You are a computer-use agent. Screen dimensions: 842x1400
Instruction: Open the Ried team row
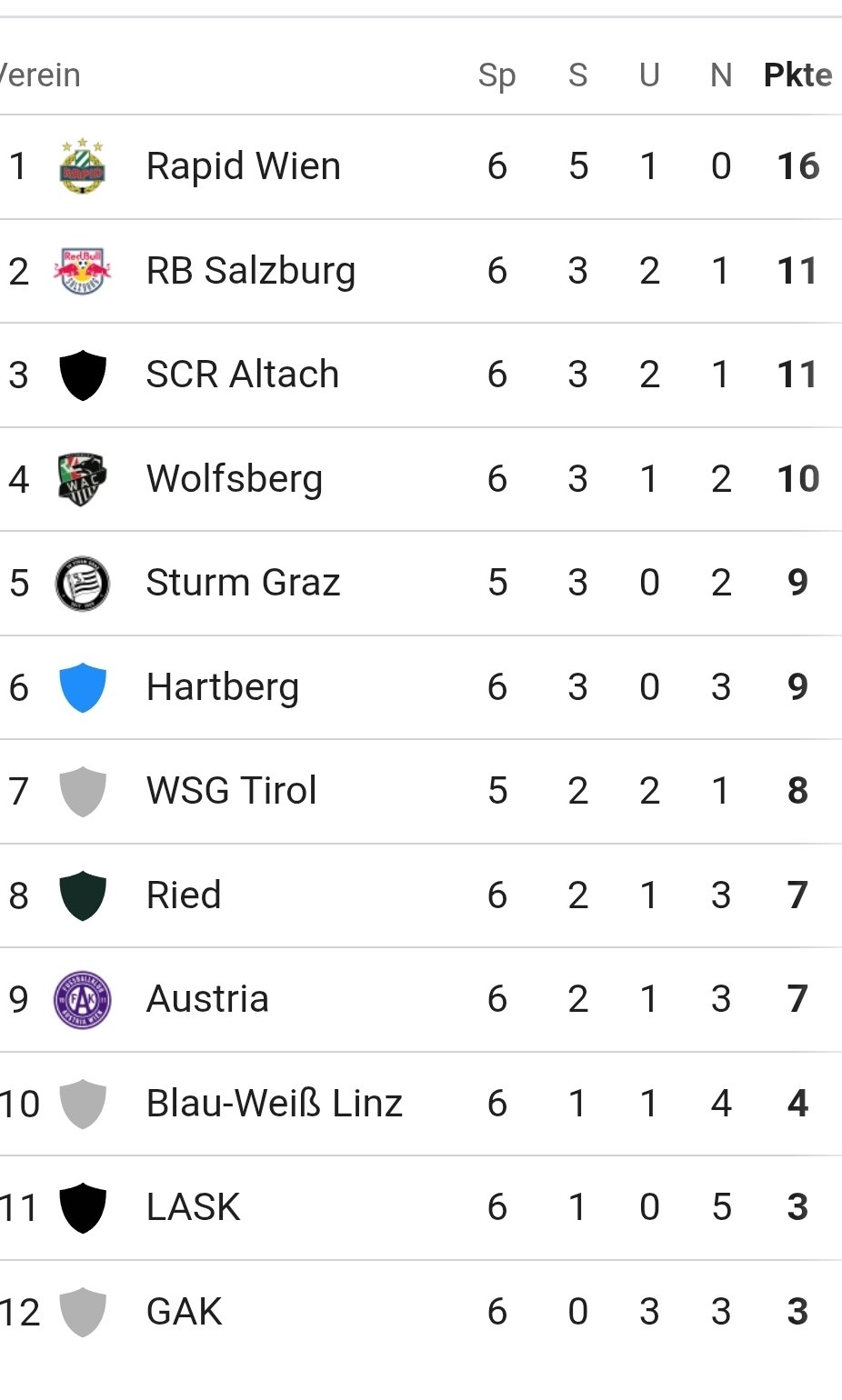pyautogui.click(x=421, y=895)
